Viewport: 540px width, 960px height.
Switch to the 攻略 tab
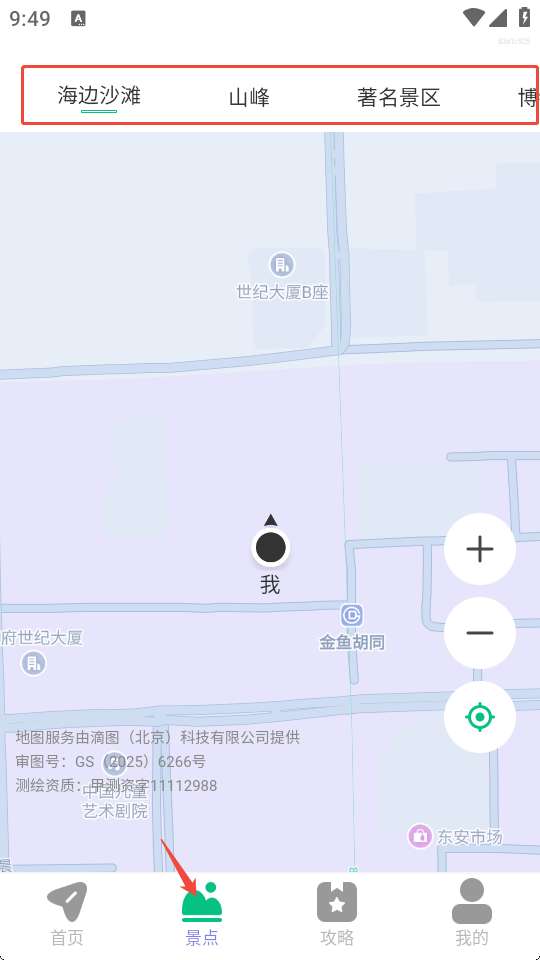[x=337, y=914]
